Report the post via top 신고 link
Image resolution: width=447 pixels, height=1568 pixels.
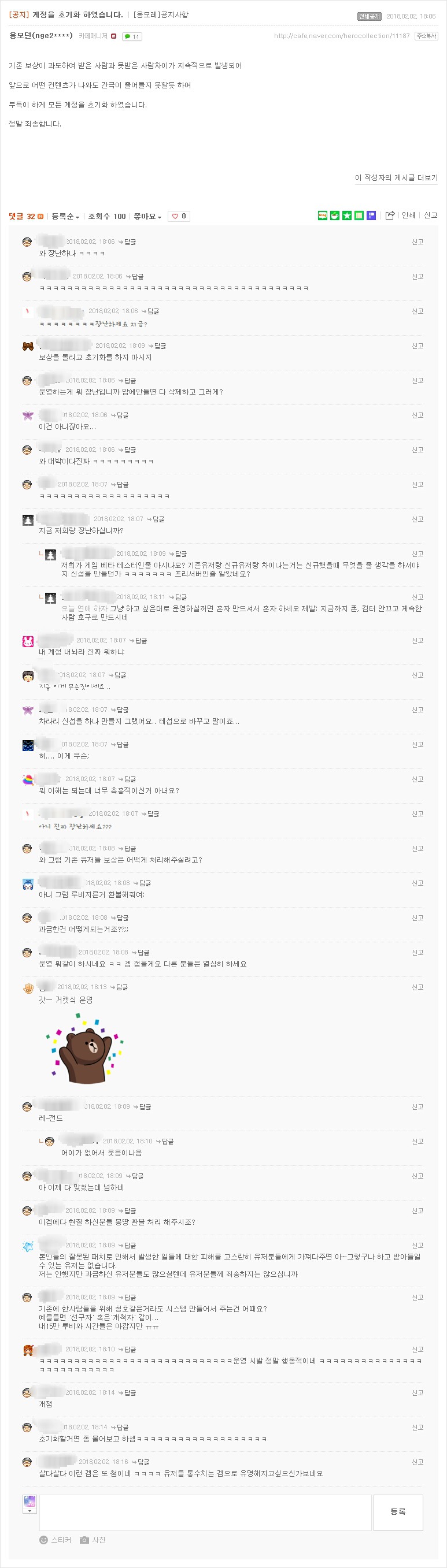coord(431,215)
